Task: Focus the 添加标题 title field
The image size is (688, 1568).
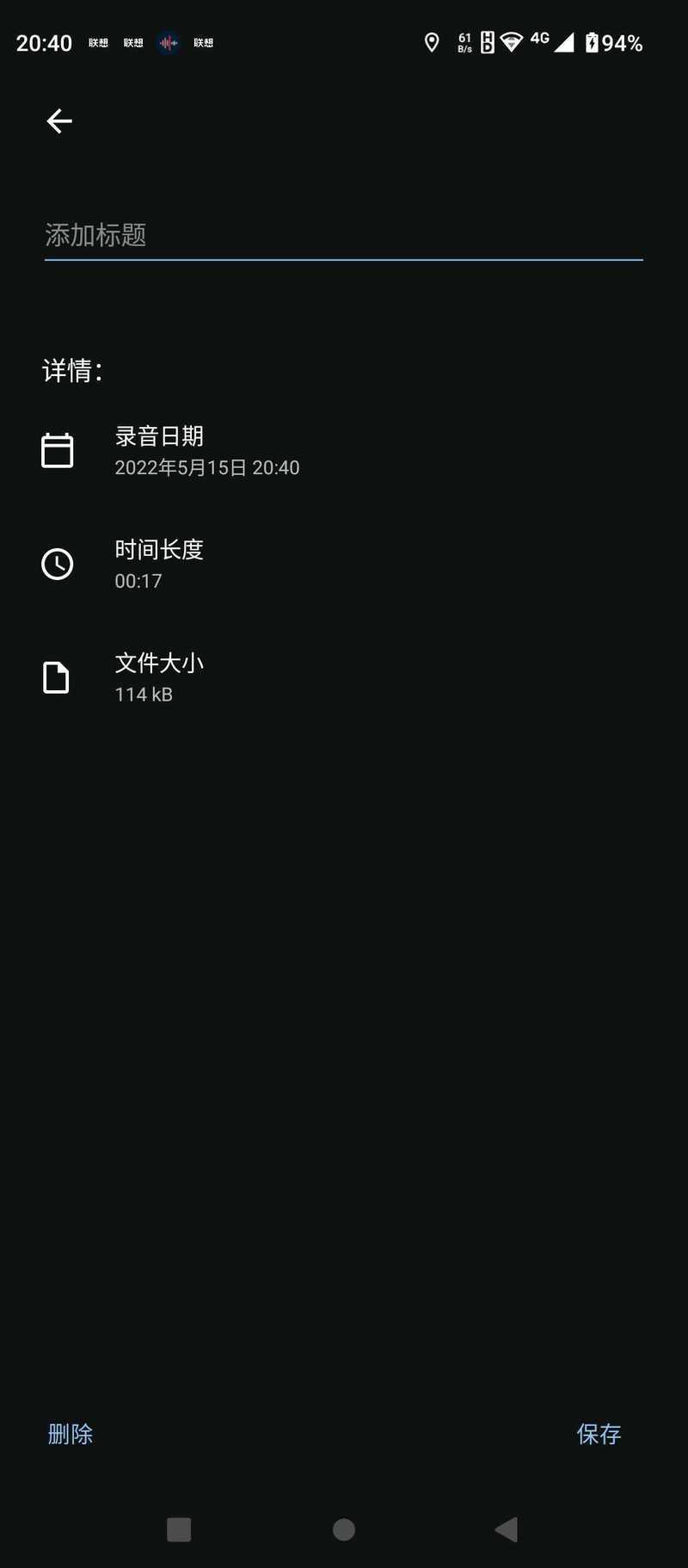Action: pos(343,235)
